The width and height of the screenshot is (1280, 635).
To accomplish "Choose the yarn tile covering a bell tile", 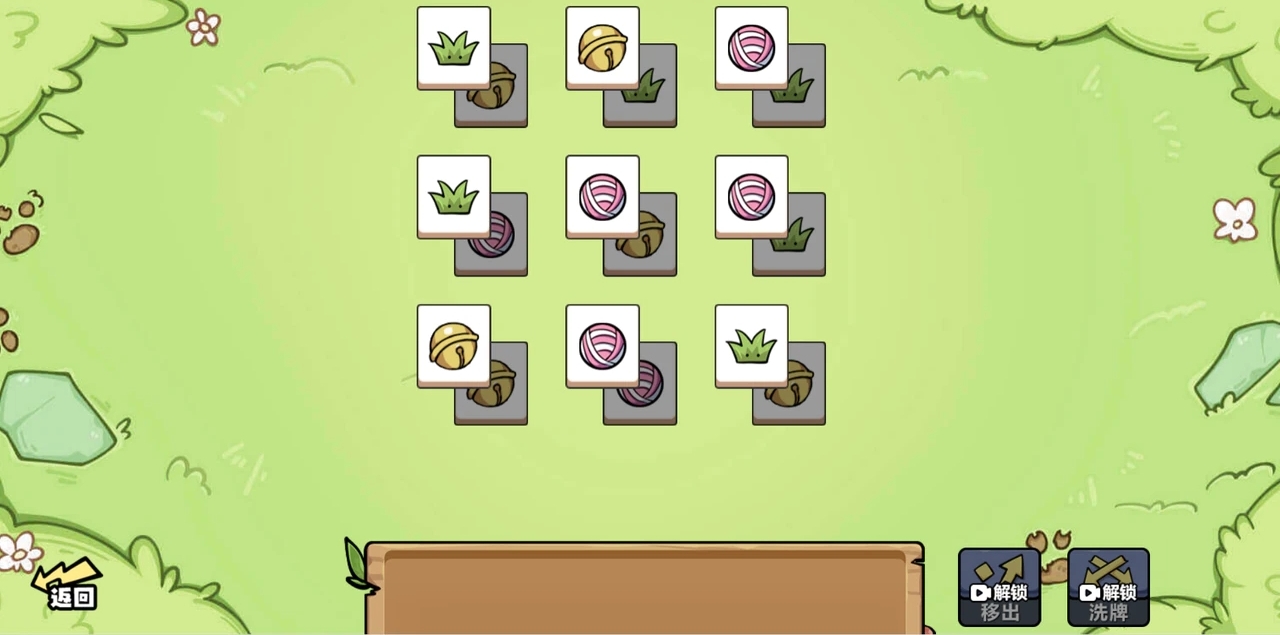I will coord(602,196).
